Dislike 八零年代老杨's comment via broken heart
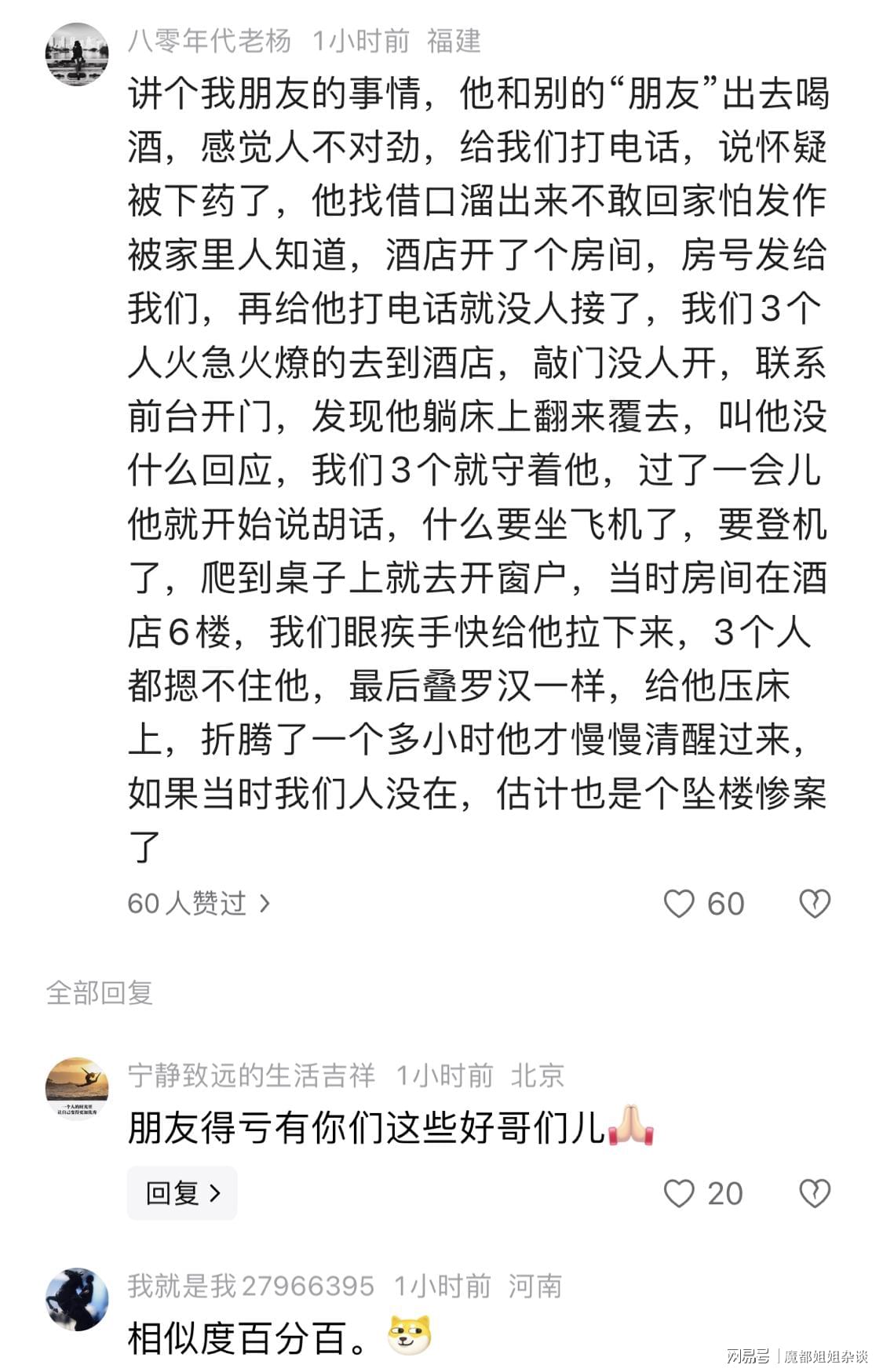The height and width of the screenshot is (1372, 883). [814, 904]
